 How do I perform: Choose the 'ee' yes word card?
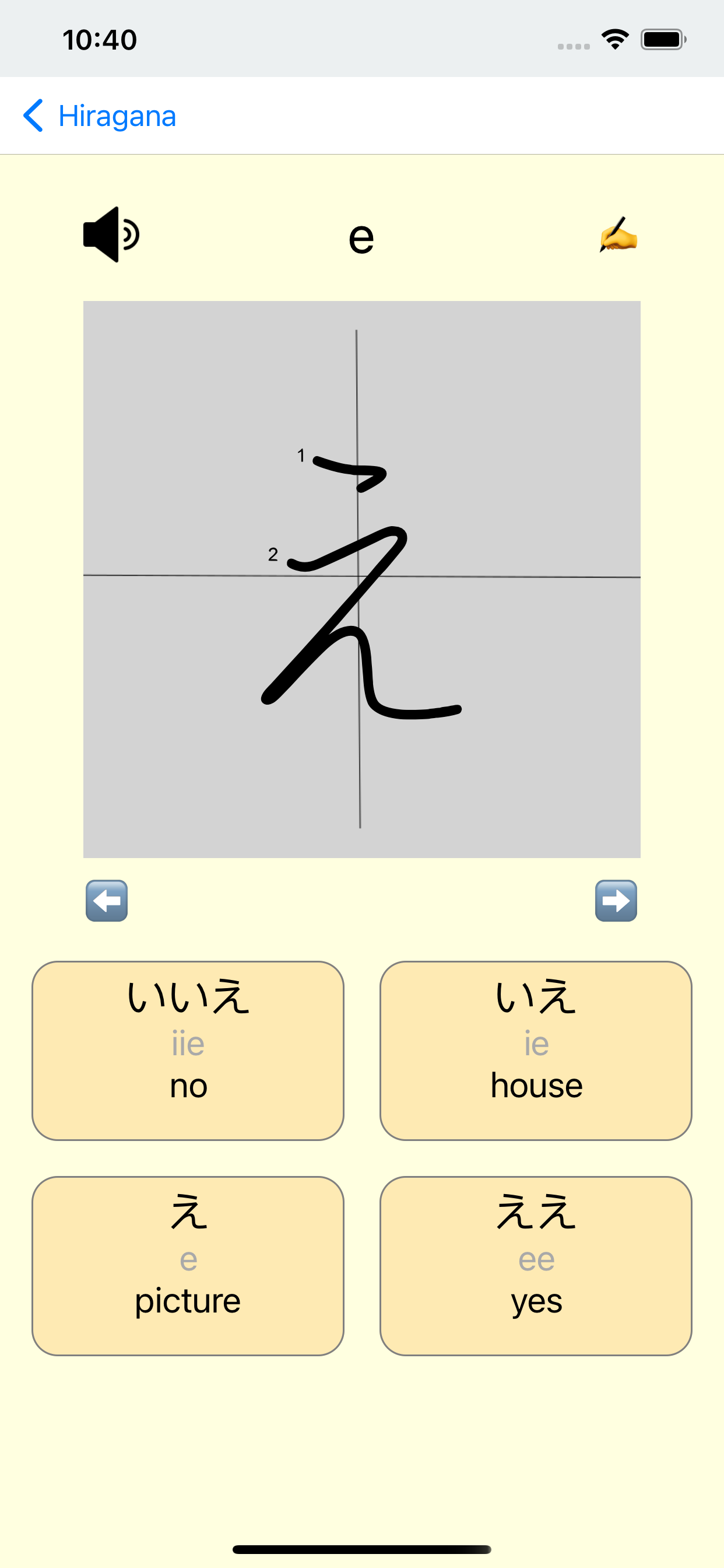pyautogui.click(x=536, y=1265)
